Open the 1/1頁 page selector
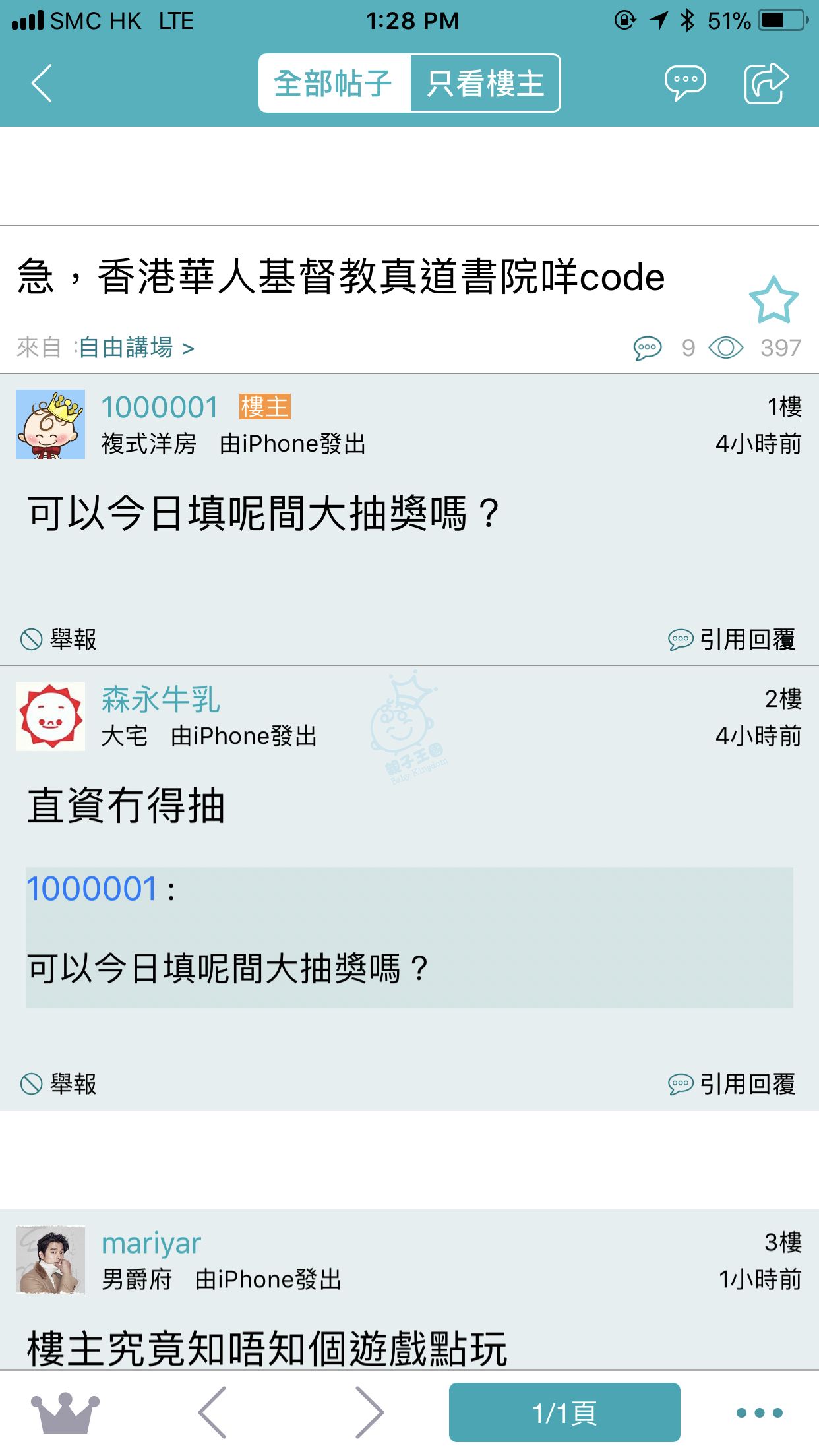Screen dimensions: 819x1456 pyautogui.click(x=564, y=1412)
